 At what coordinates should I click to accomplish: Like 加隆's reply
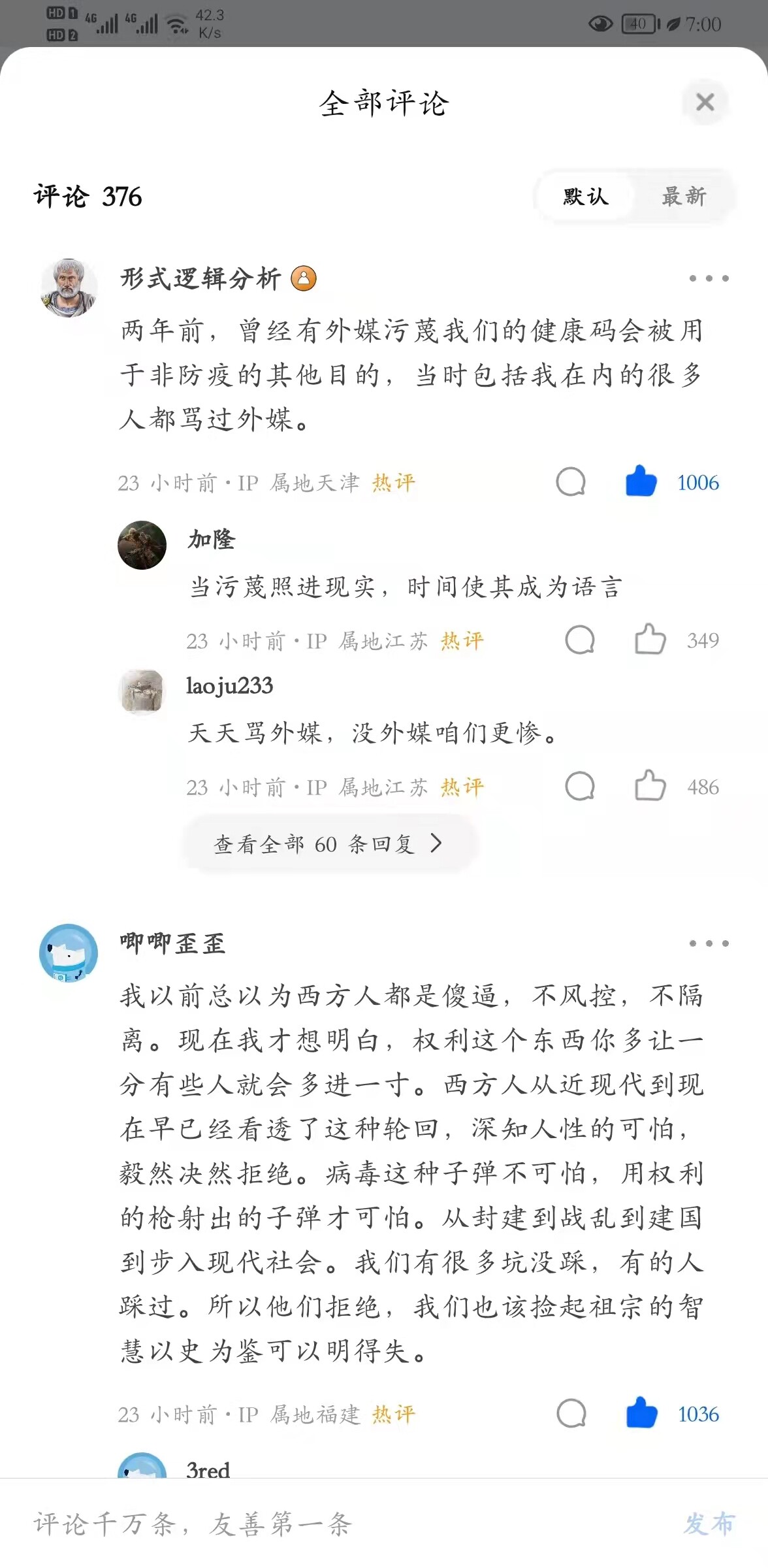tap(650, 640)
